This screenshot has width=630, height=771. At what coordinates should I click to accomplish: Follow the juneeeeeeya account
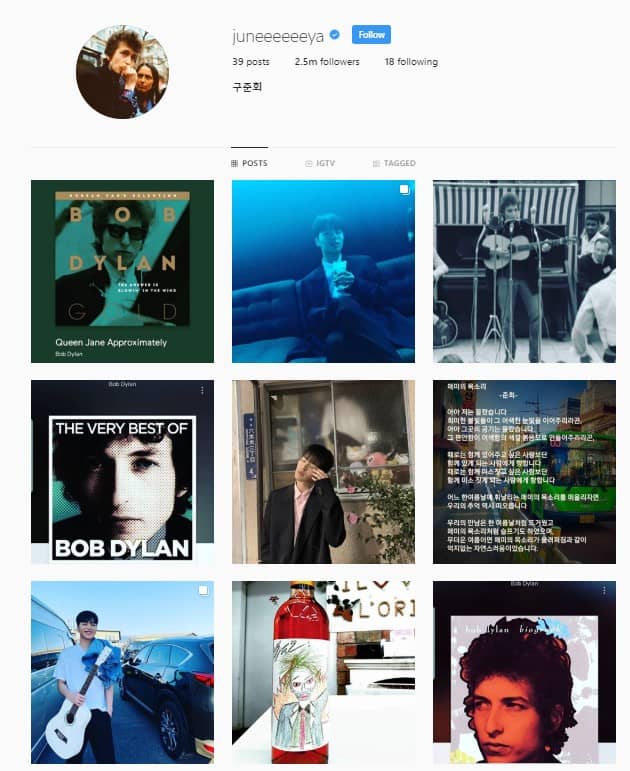(x=371, y=35)
